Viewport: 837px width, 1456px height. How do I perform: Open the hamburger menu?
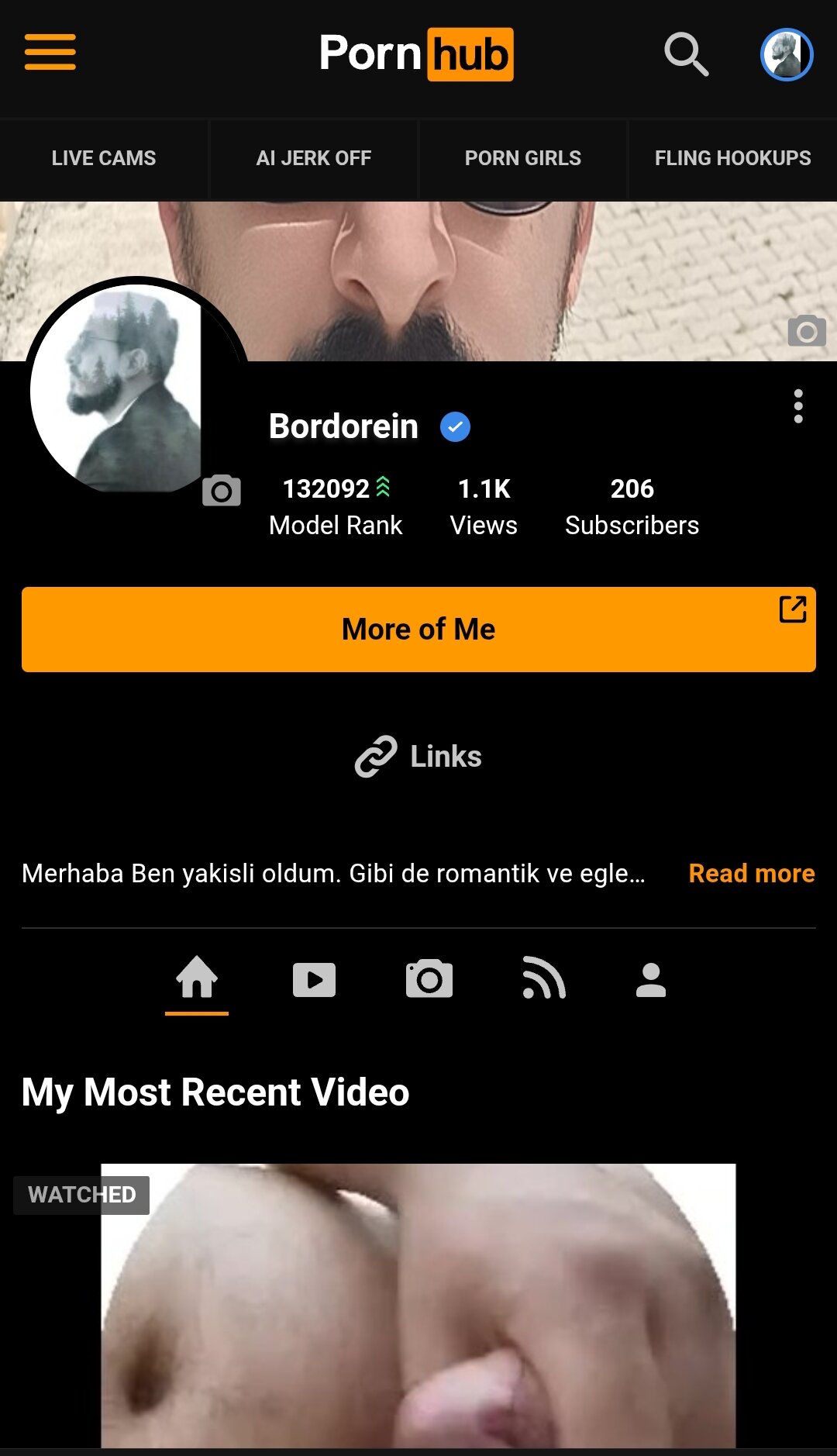(50, 52)
